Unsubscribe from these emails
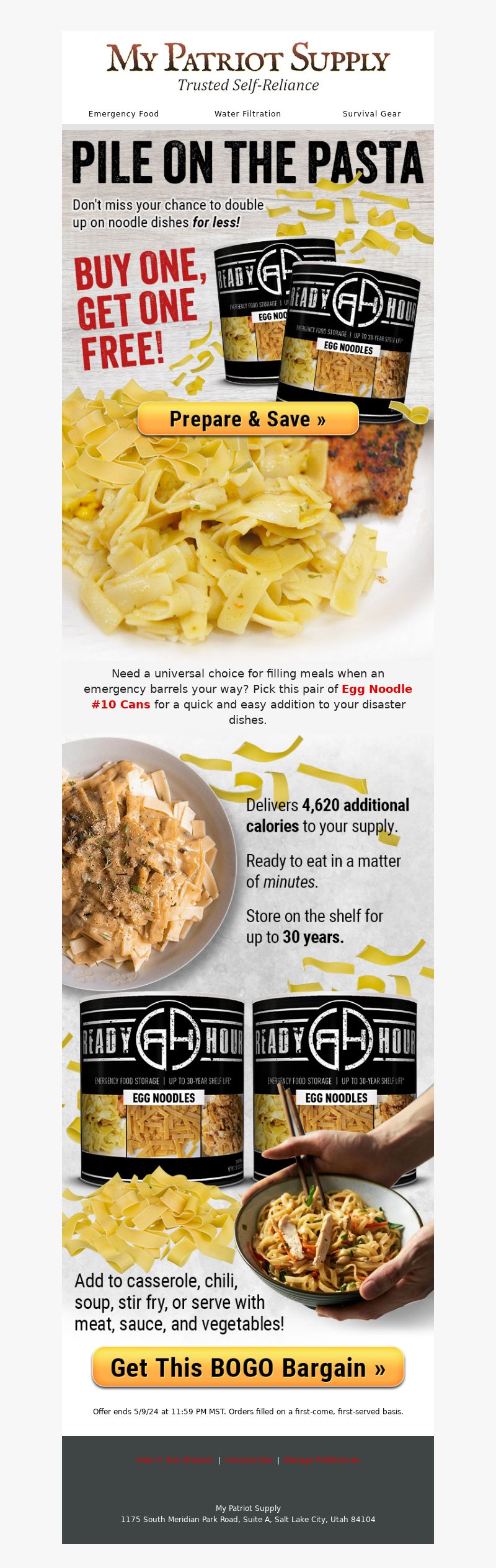 click(249, 1460)
